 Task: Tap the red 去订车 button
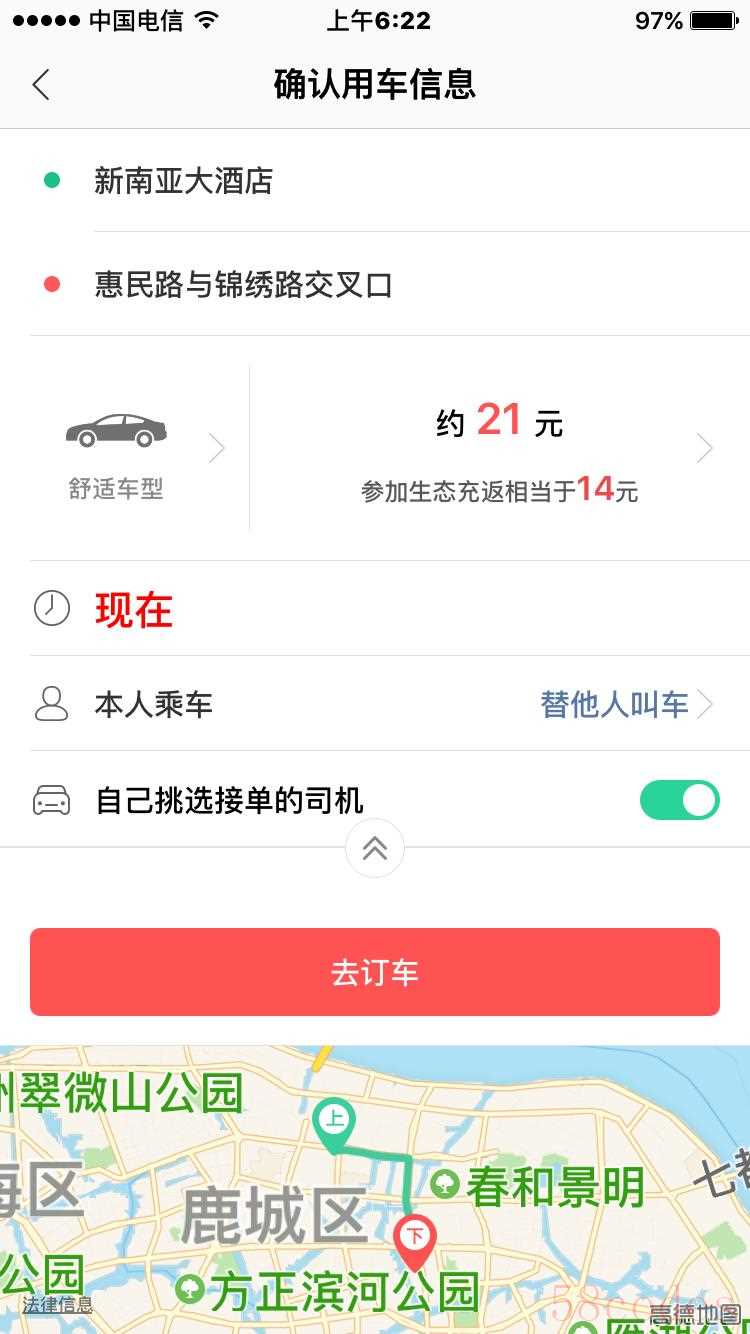[375, 972]
